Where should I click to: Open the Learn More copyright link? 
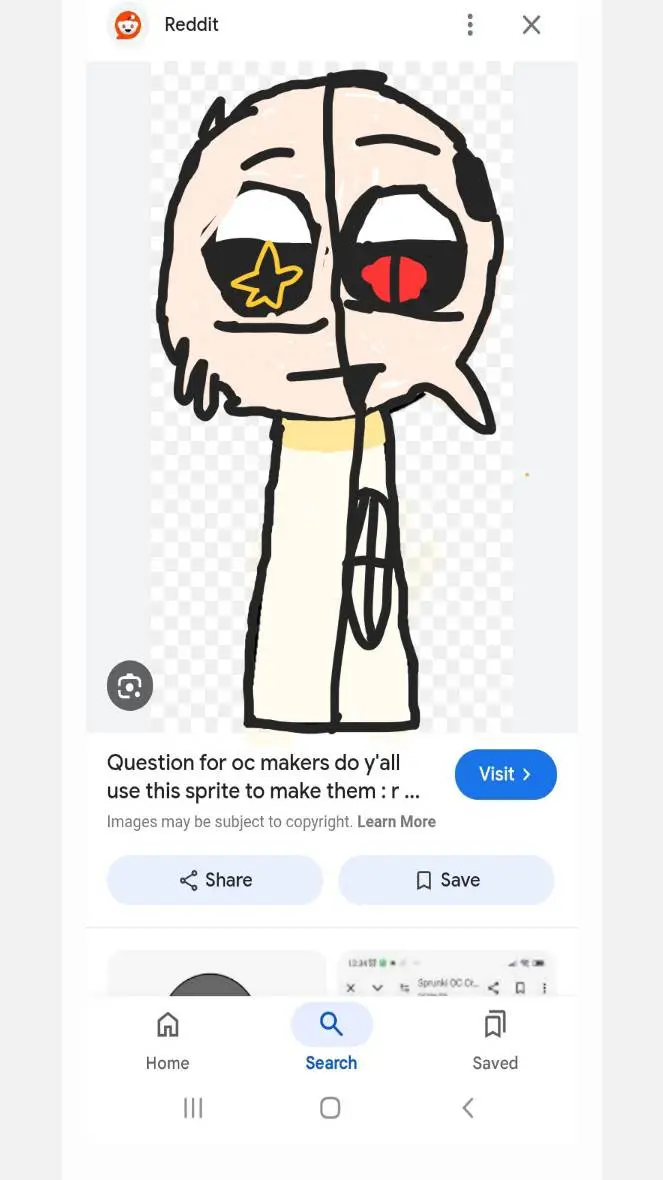point(396,822)
